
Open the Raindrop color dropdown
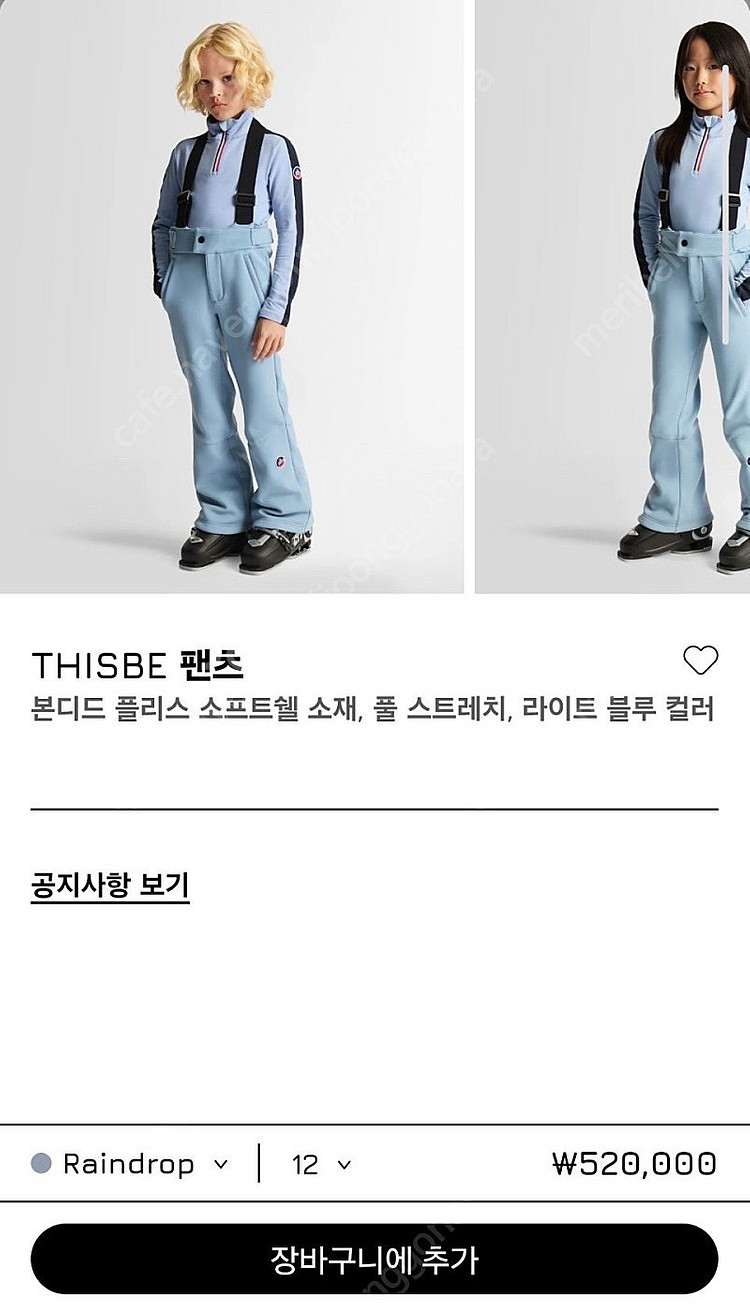point(130,1164)
